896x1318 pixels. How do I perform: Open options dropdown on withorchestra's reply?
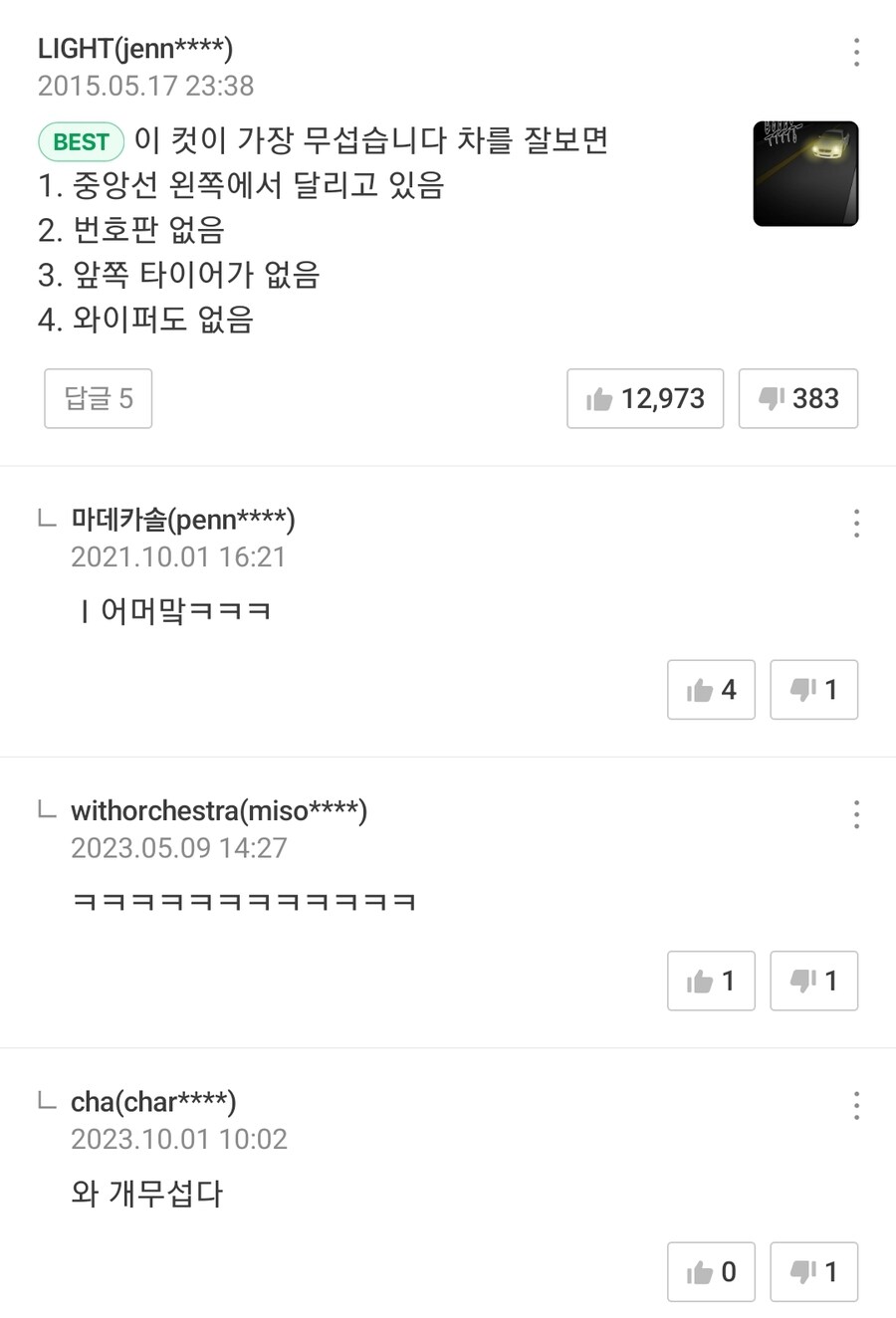(855, 814)
